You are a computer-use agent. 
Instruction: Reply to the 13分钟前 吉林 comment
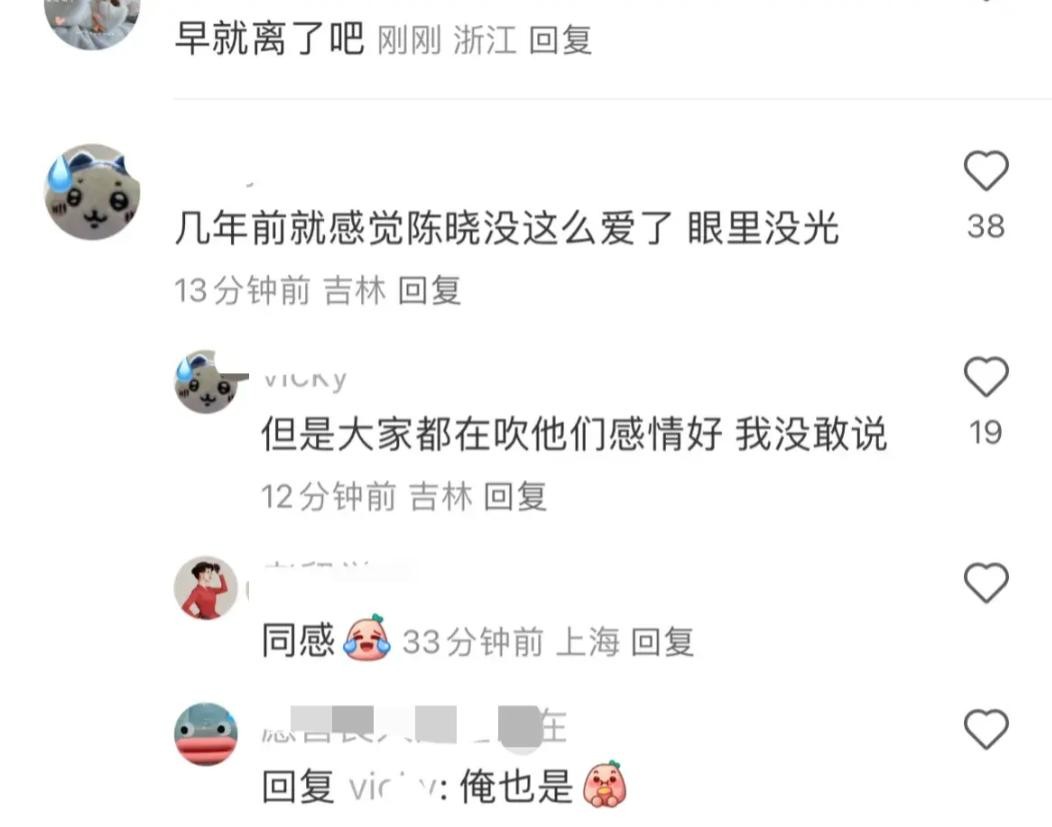[x=429, y=291]
